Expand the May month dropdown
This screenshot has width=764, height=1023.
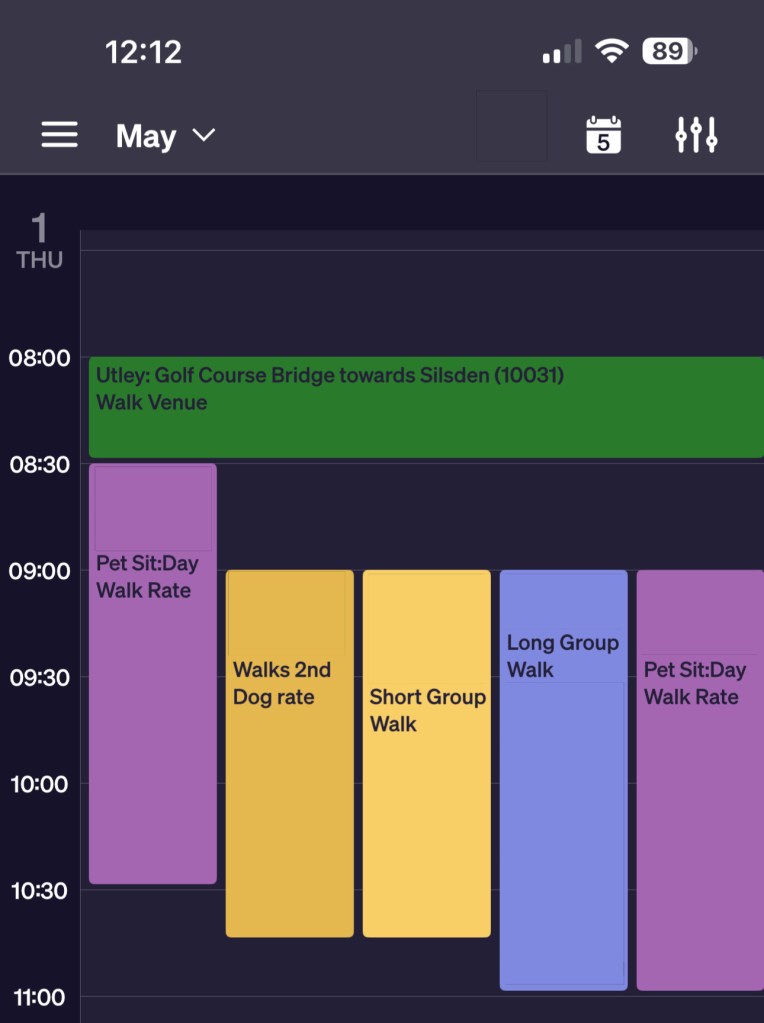[x=165, y=136]
